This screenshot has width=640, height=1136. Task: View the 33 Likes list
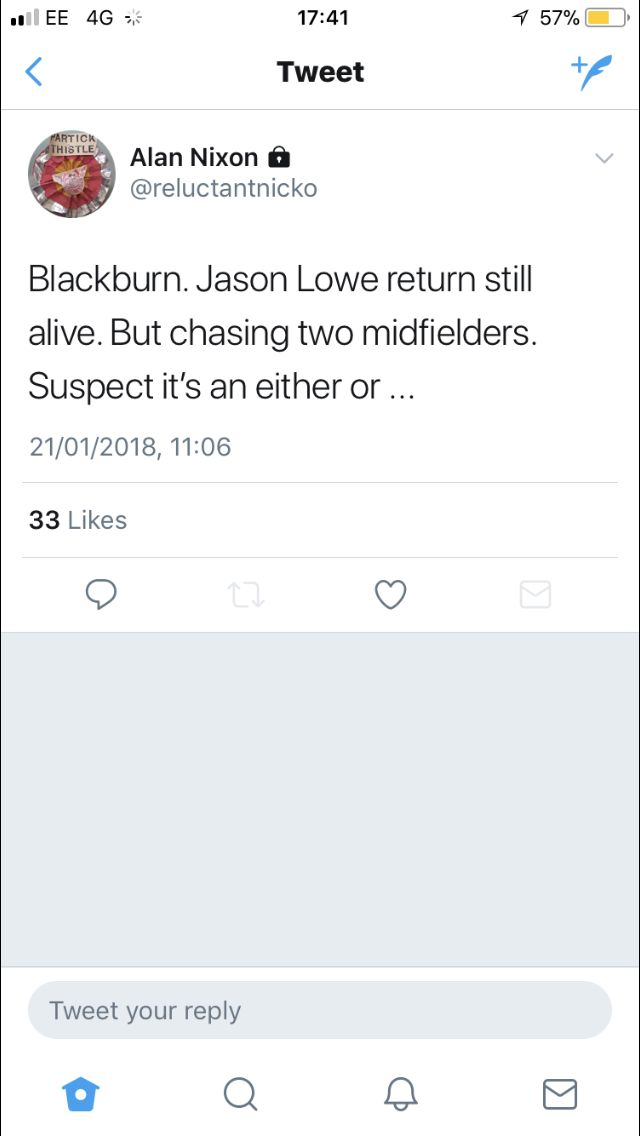(x=78, y=520)
